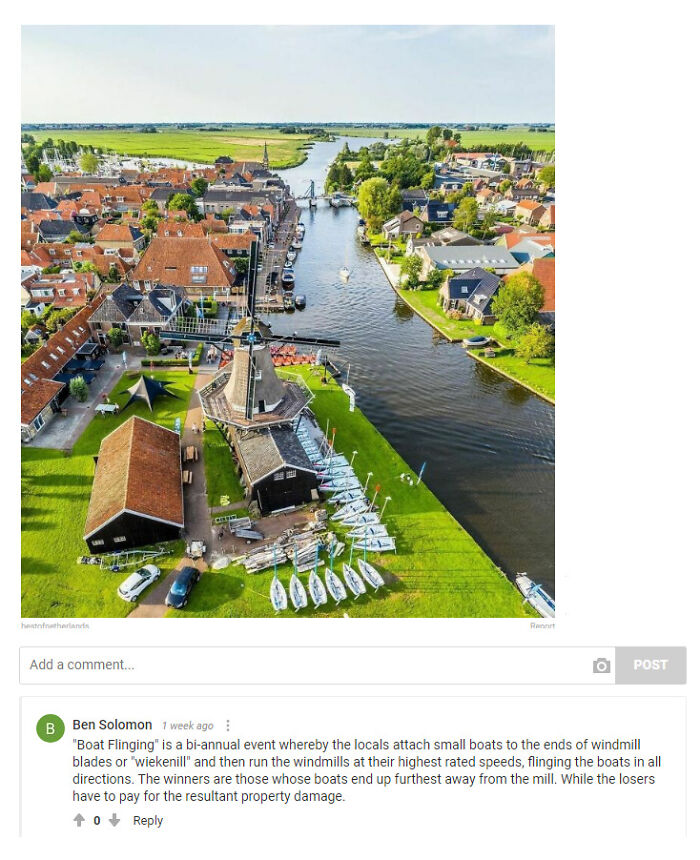This screenshot has width=700, height=860.
Task: Submit the comment with POST
Action: (650, 665)
